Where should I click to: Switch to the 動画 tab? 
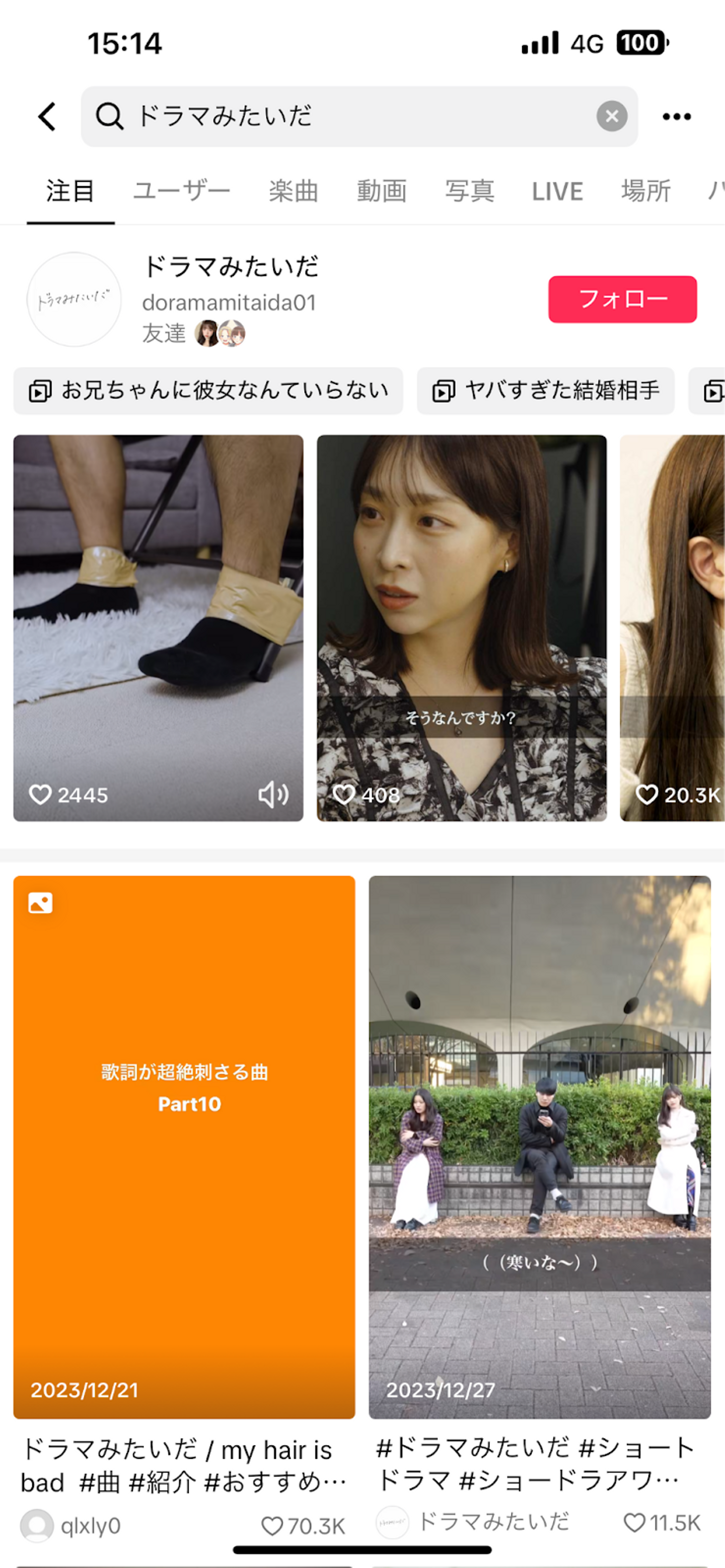[382, 191]
